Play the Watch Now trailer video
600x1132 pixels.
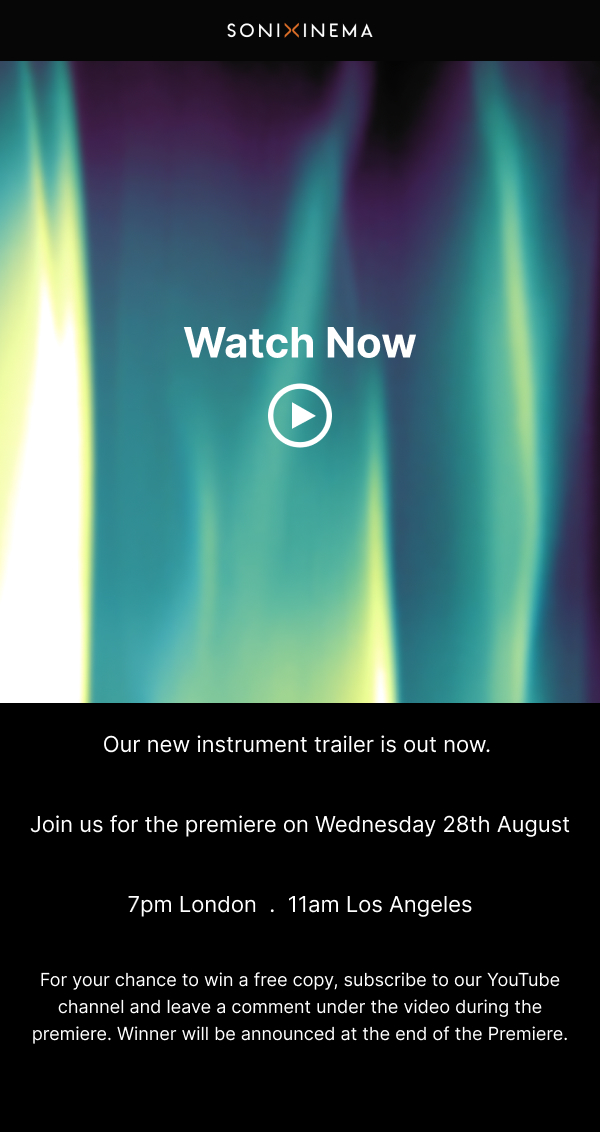pyautogui.click(x=299, y=415)
